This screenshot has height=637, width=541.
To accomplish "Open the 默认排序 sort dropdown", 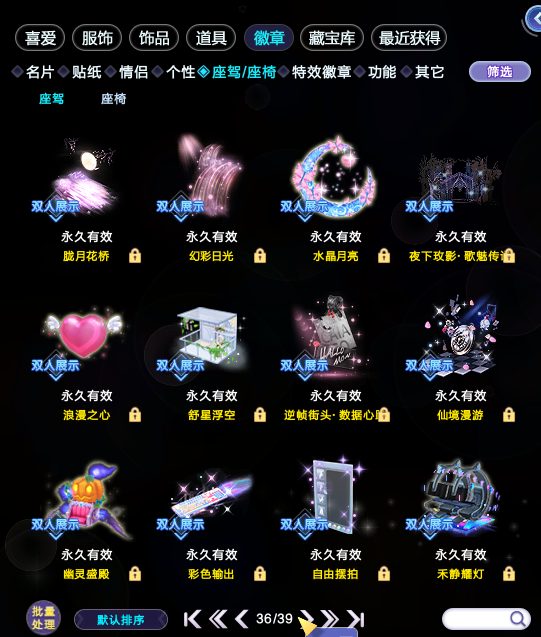I will tap(121, 620).
